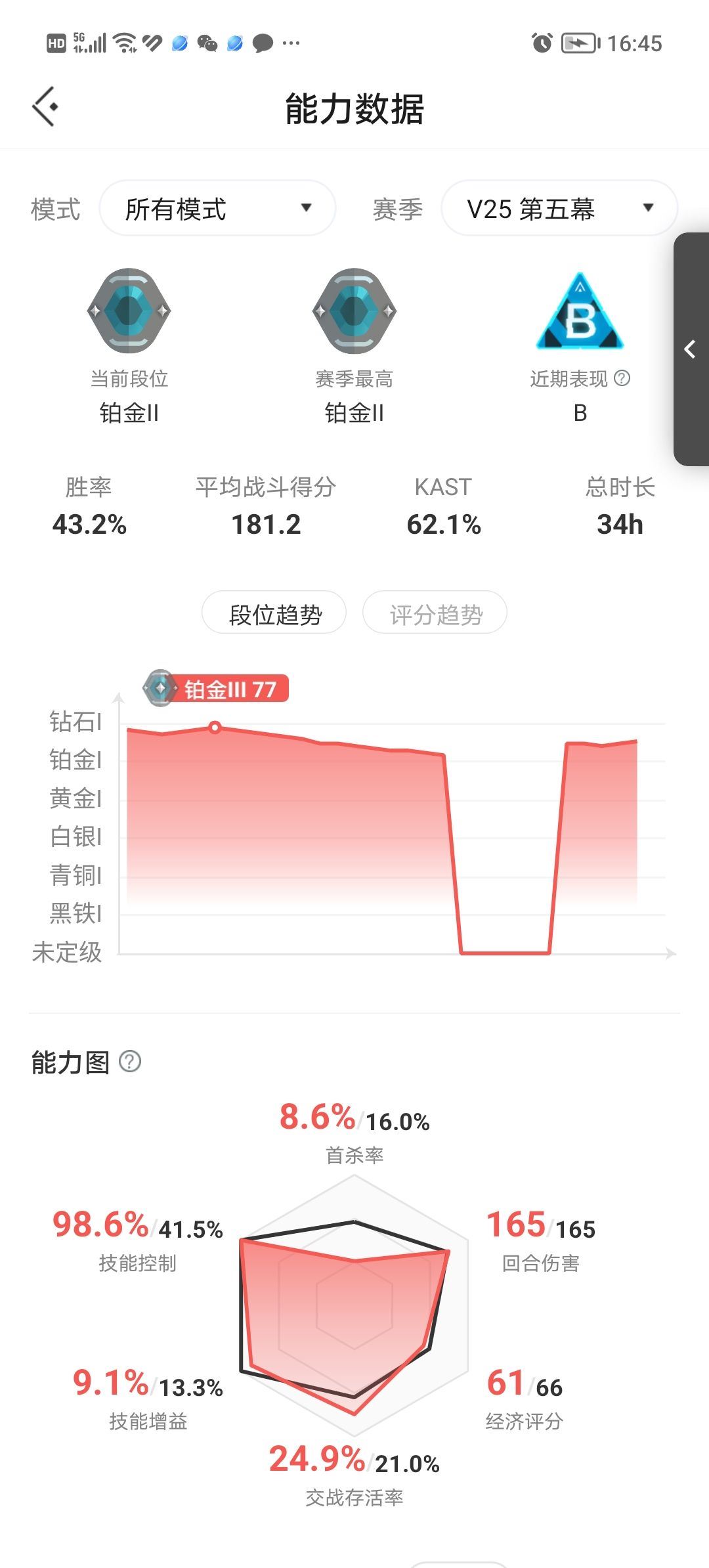Tap the help icon next to 近期表现
This screenshot has height=1568, width=709.
coord(622,378)
